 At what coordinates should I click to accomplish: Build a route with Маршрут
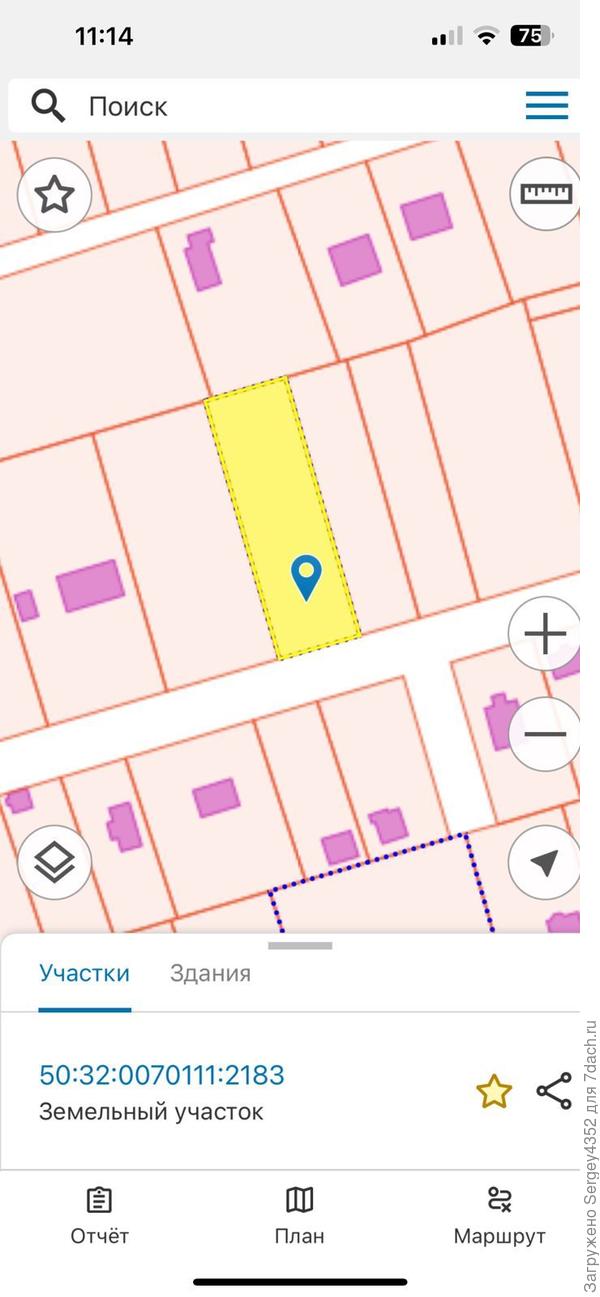(499, 1216)
